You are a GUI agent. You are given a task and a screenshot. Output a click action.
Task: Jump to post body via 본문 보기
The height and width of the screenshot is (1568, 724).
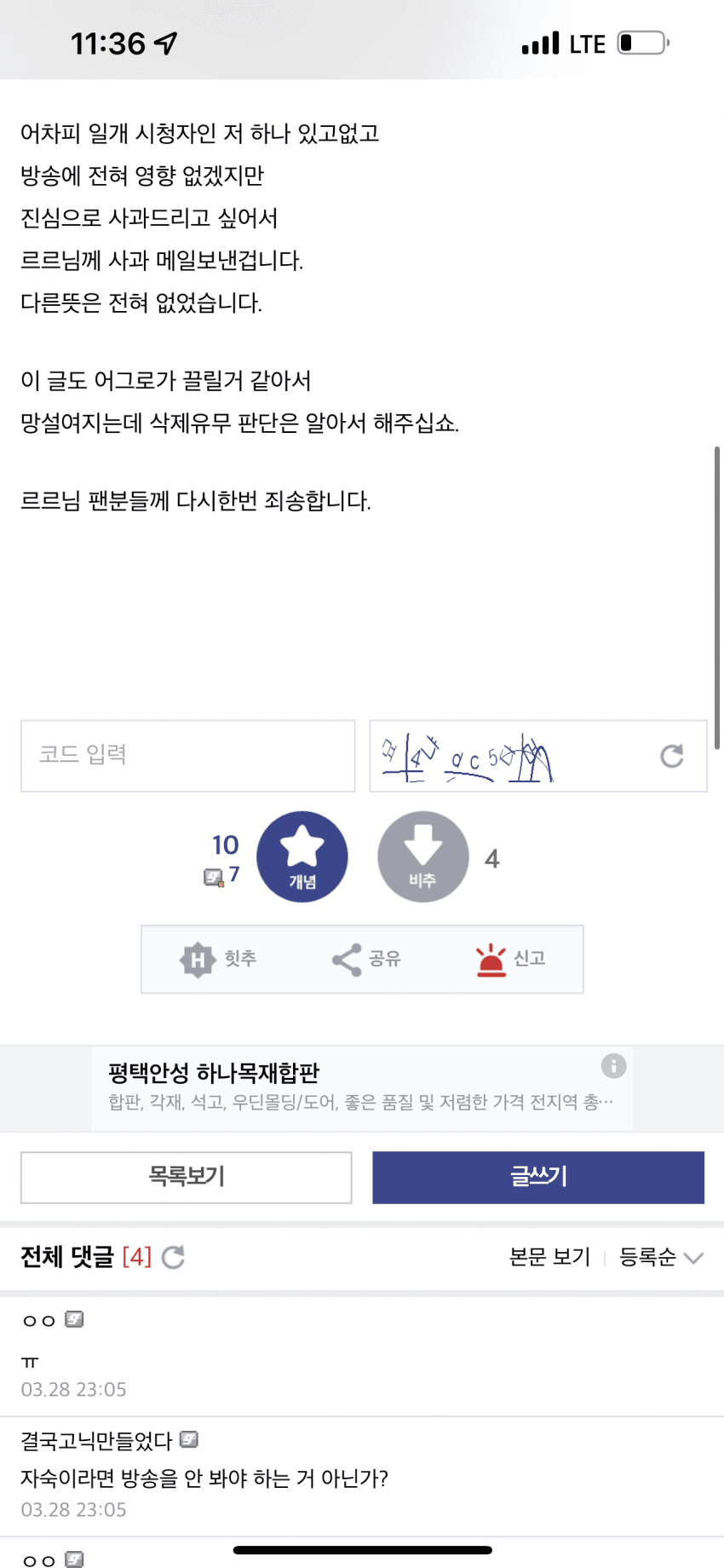coord(549,1257)
